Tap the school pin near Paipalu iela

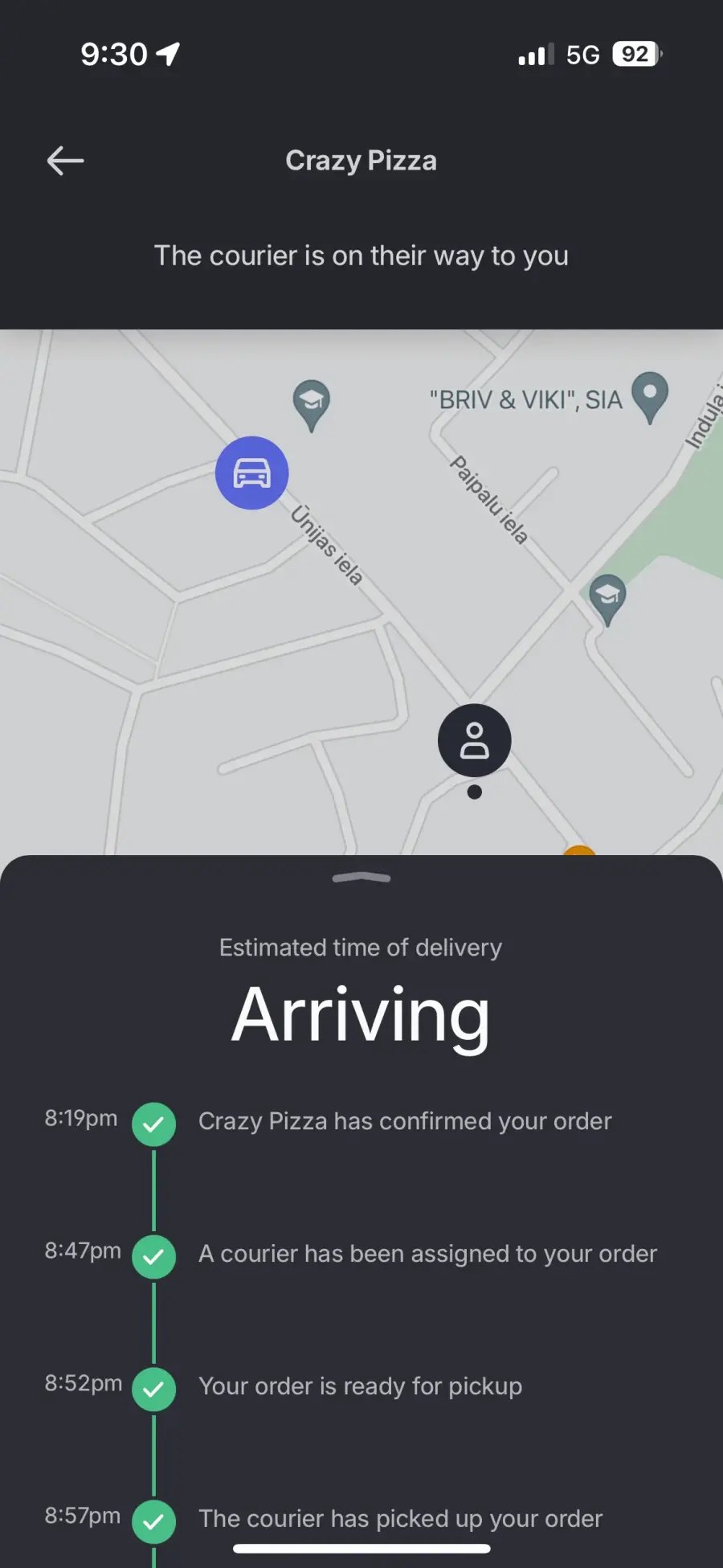coord(608,600)
